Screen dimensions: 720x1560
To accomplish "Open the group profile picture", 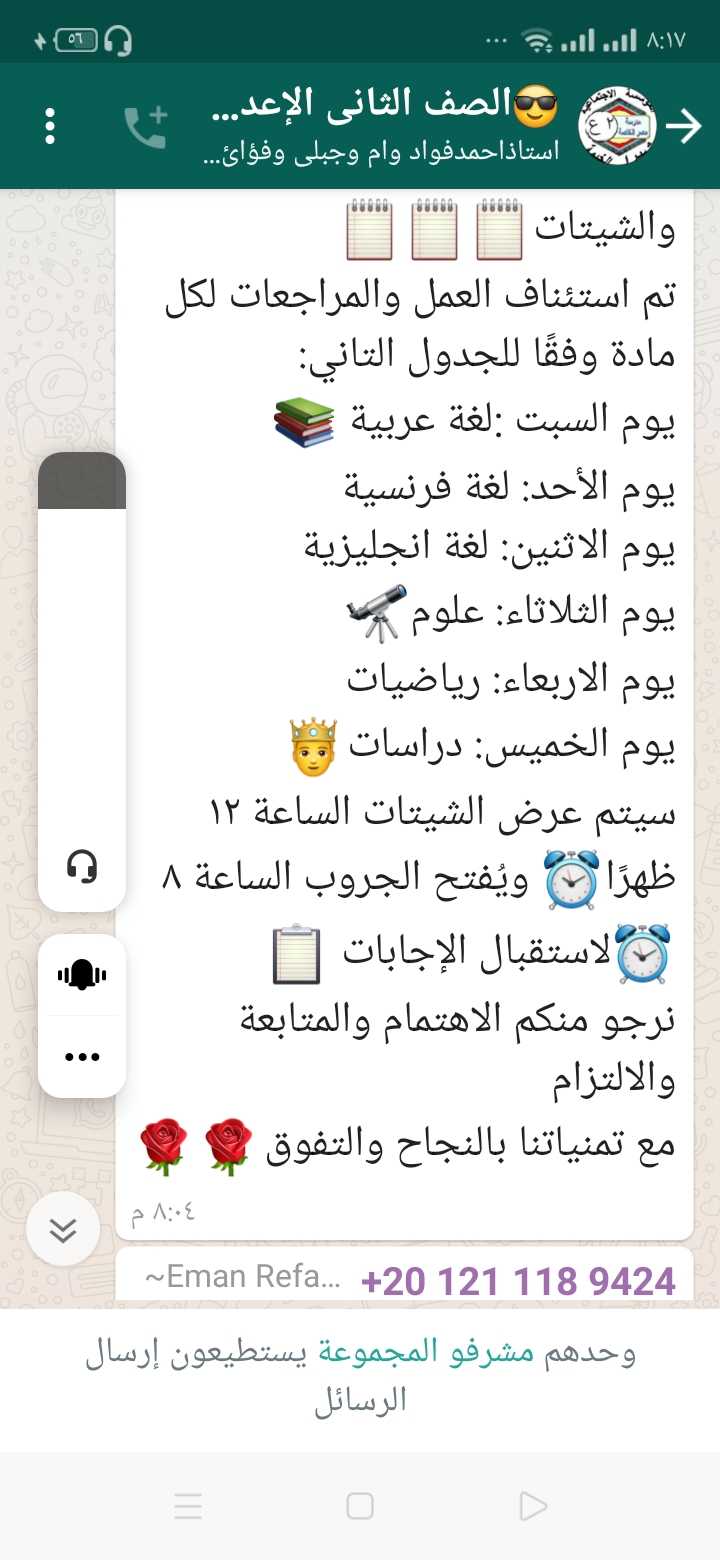I will pyautogui.click(x=618, y=127).
